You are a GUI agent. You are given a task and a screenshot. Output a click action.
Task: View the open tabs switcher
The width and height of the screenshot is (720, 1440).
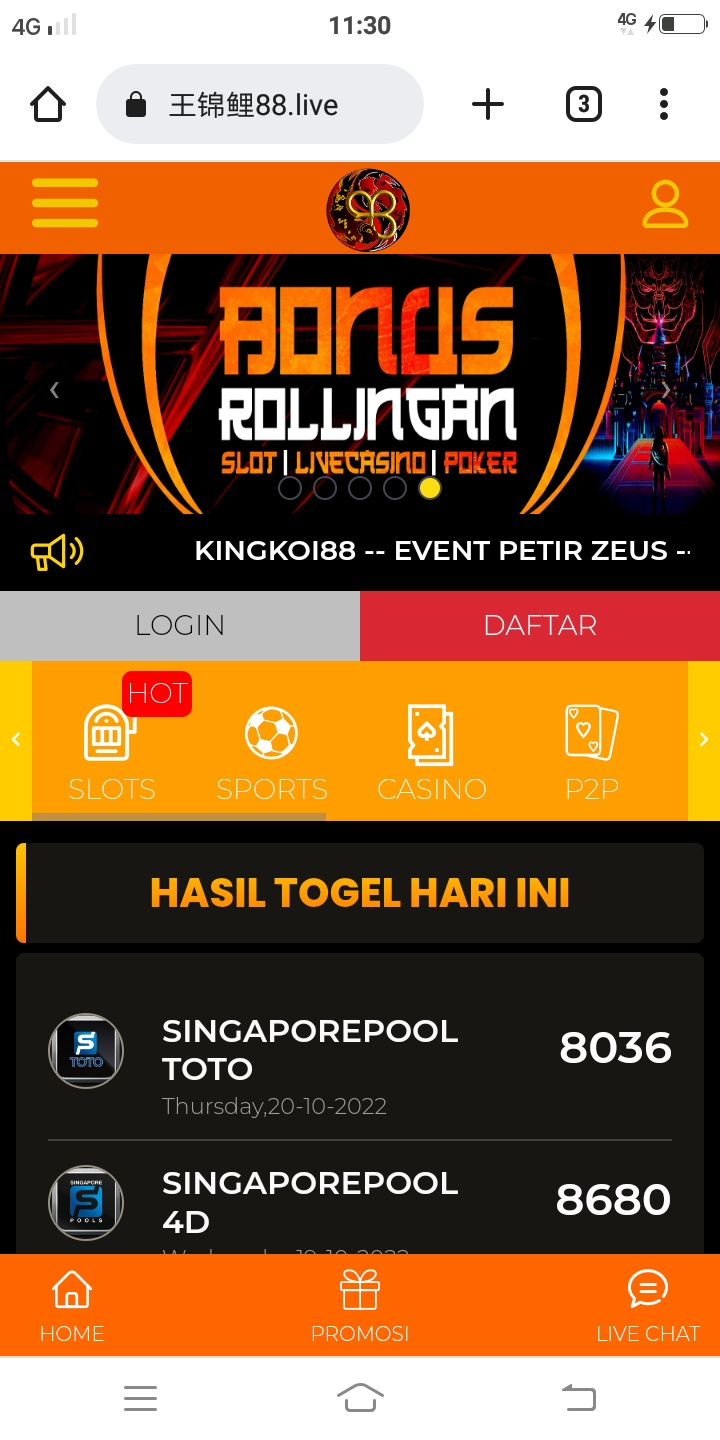(x=583, y=104)
